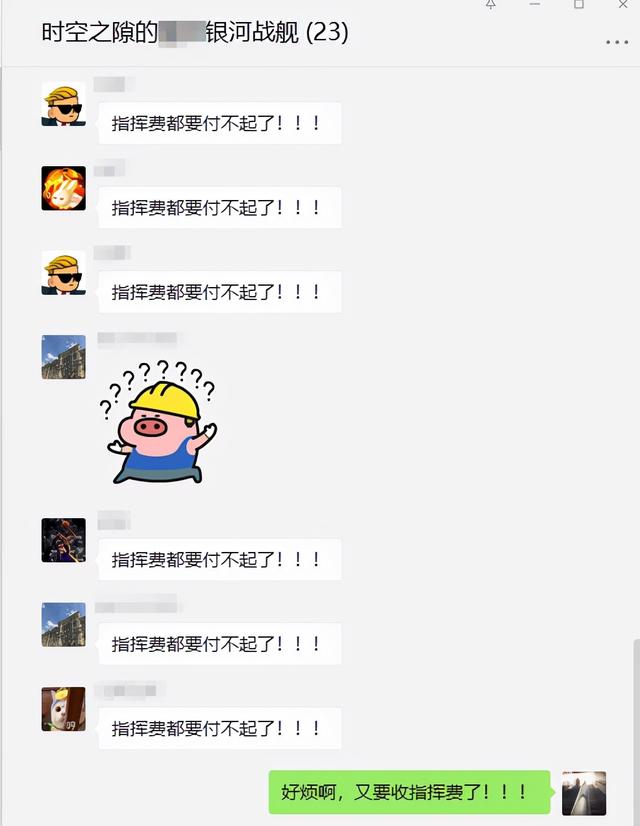The image size is (640, 826).
Task: Minimize the chat window
Action: coord(535,5)
